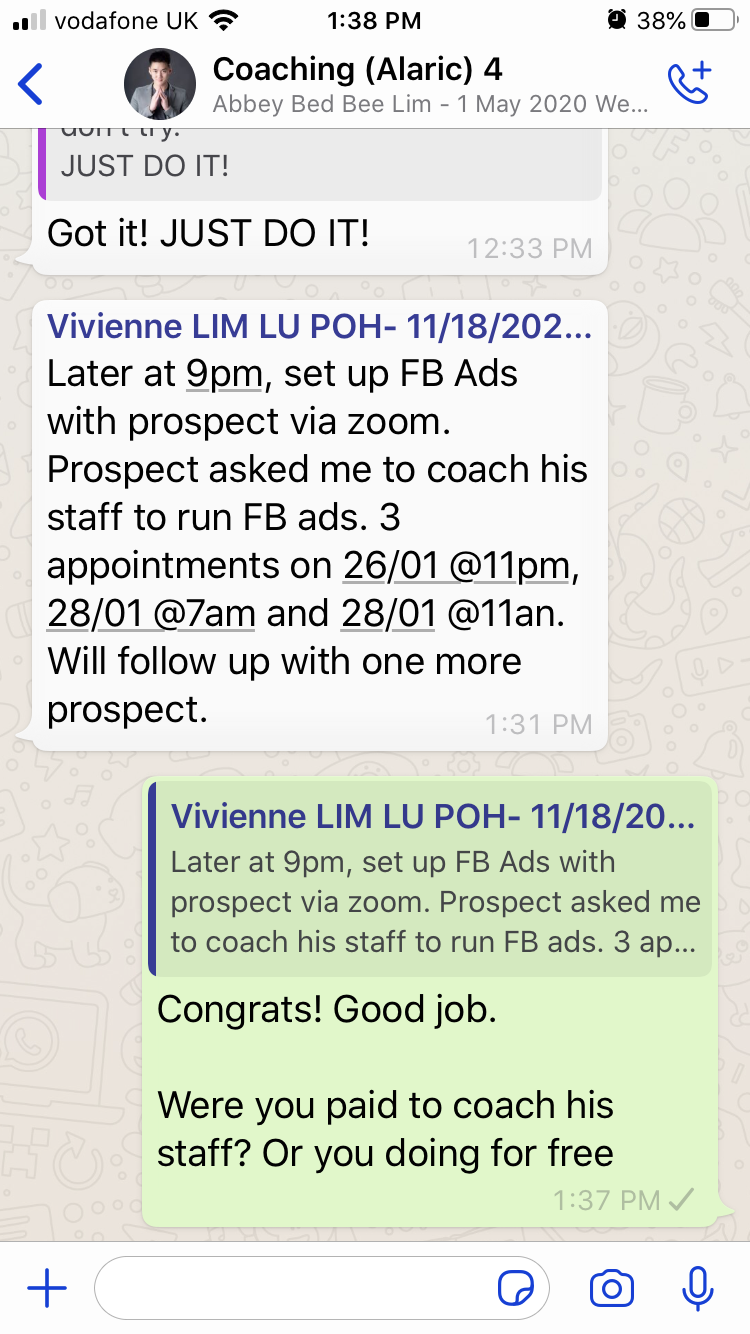Open the attachment plus menu
The height and width of the screenshot is (1334, 750).
46,1289
